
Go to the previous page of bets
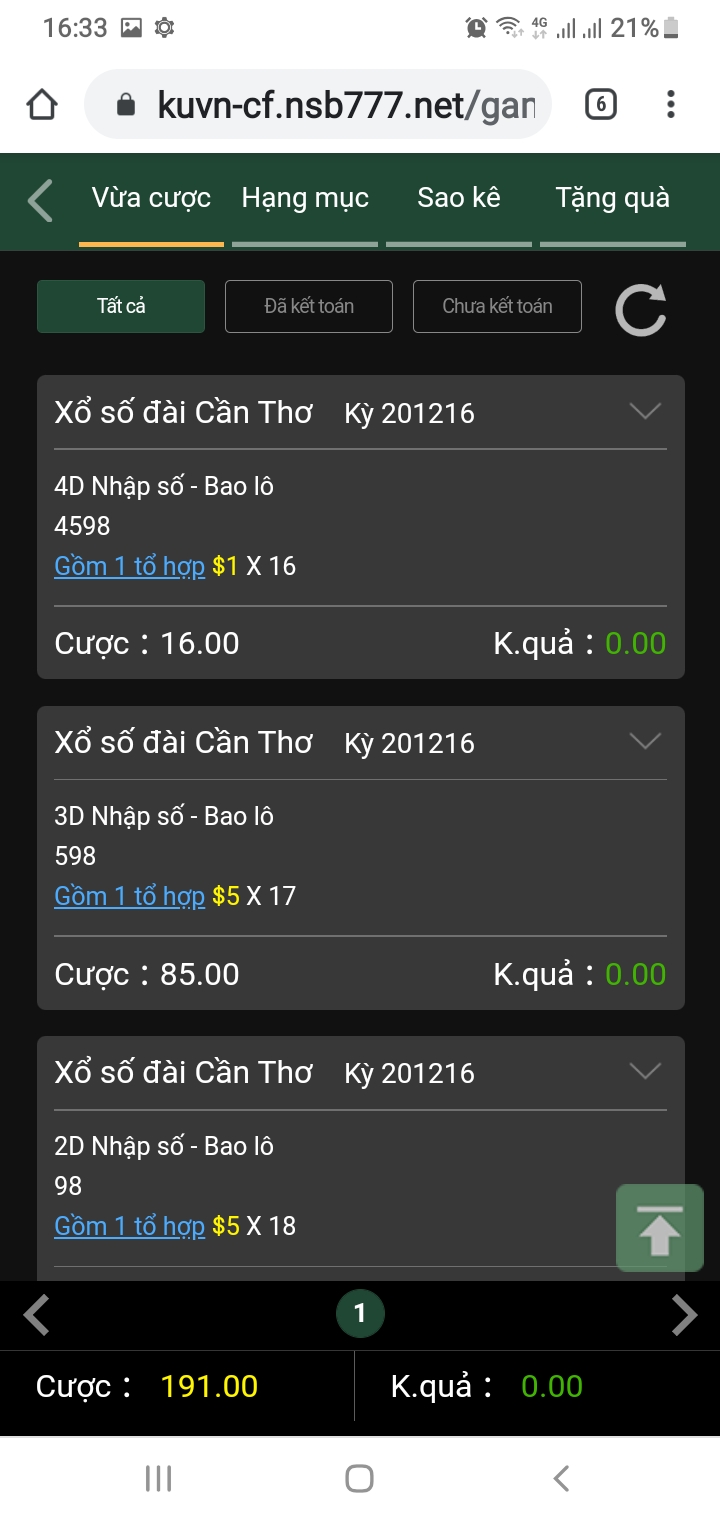pos(36,1315)
